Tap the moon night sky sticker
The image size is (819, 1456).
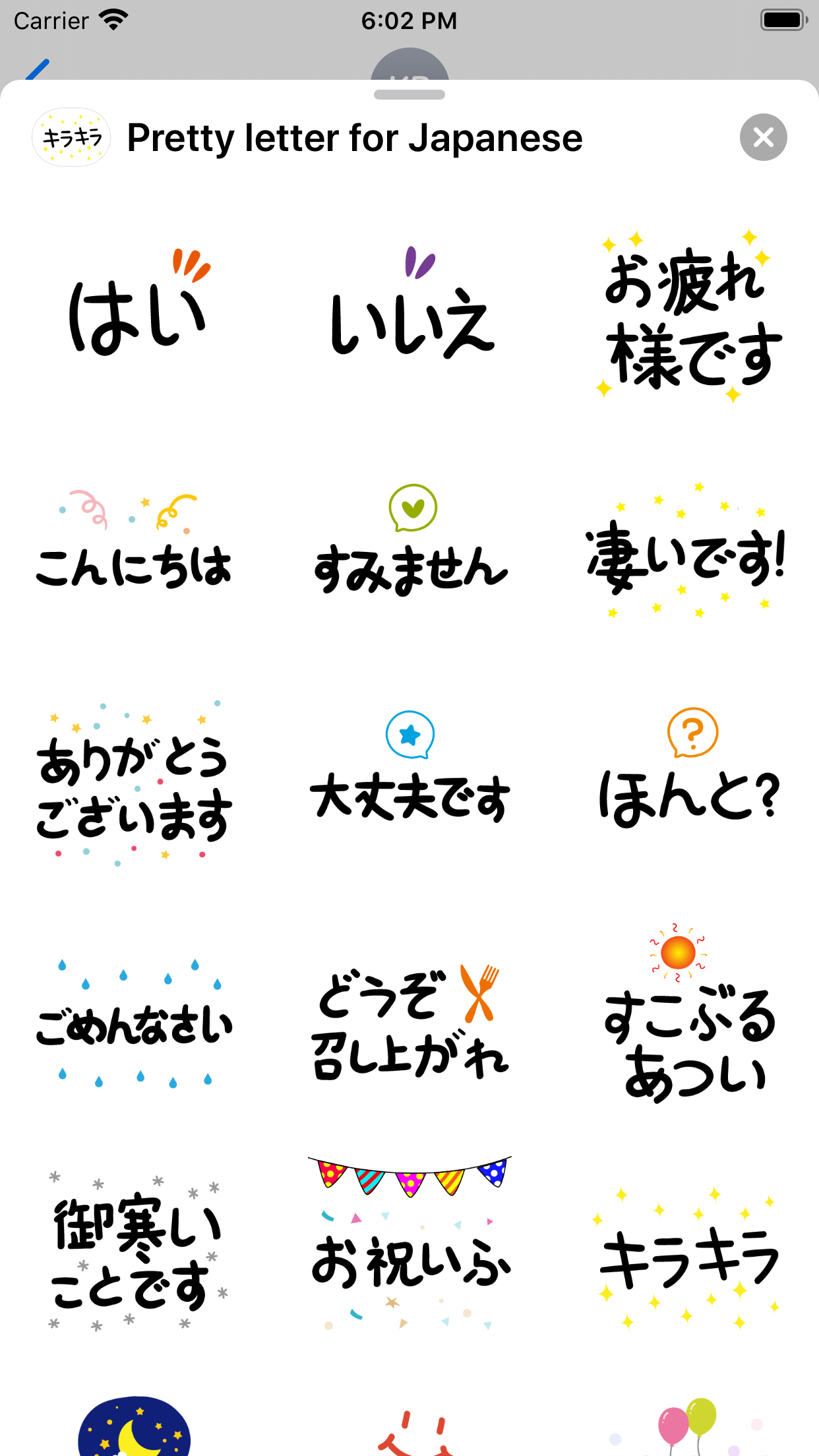point(135,1426)
